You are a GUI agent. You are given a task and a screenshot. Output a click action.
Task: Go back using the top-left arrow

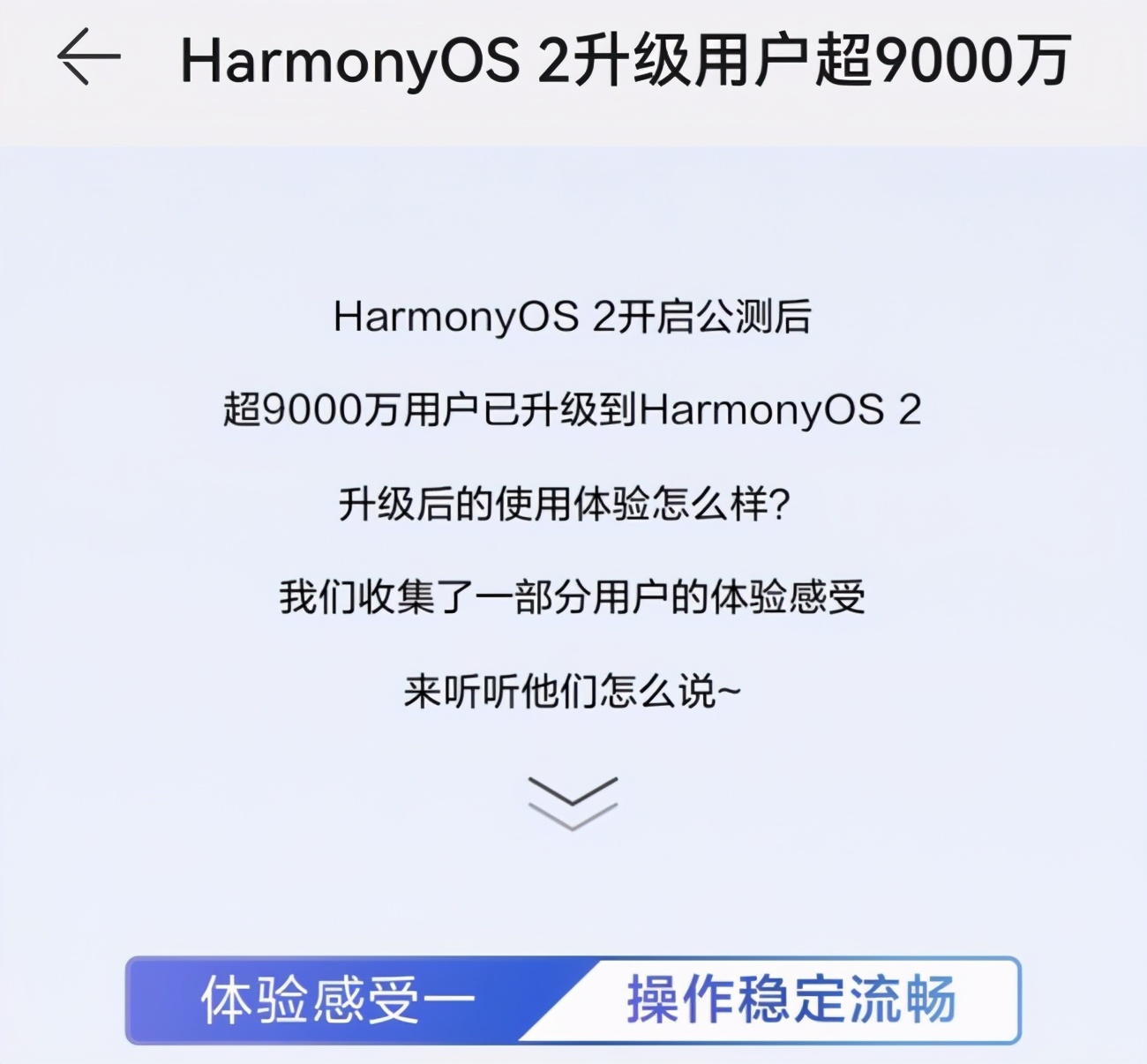[88, 56]
